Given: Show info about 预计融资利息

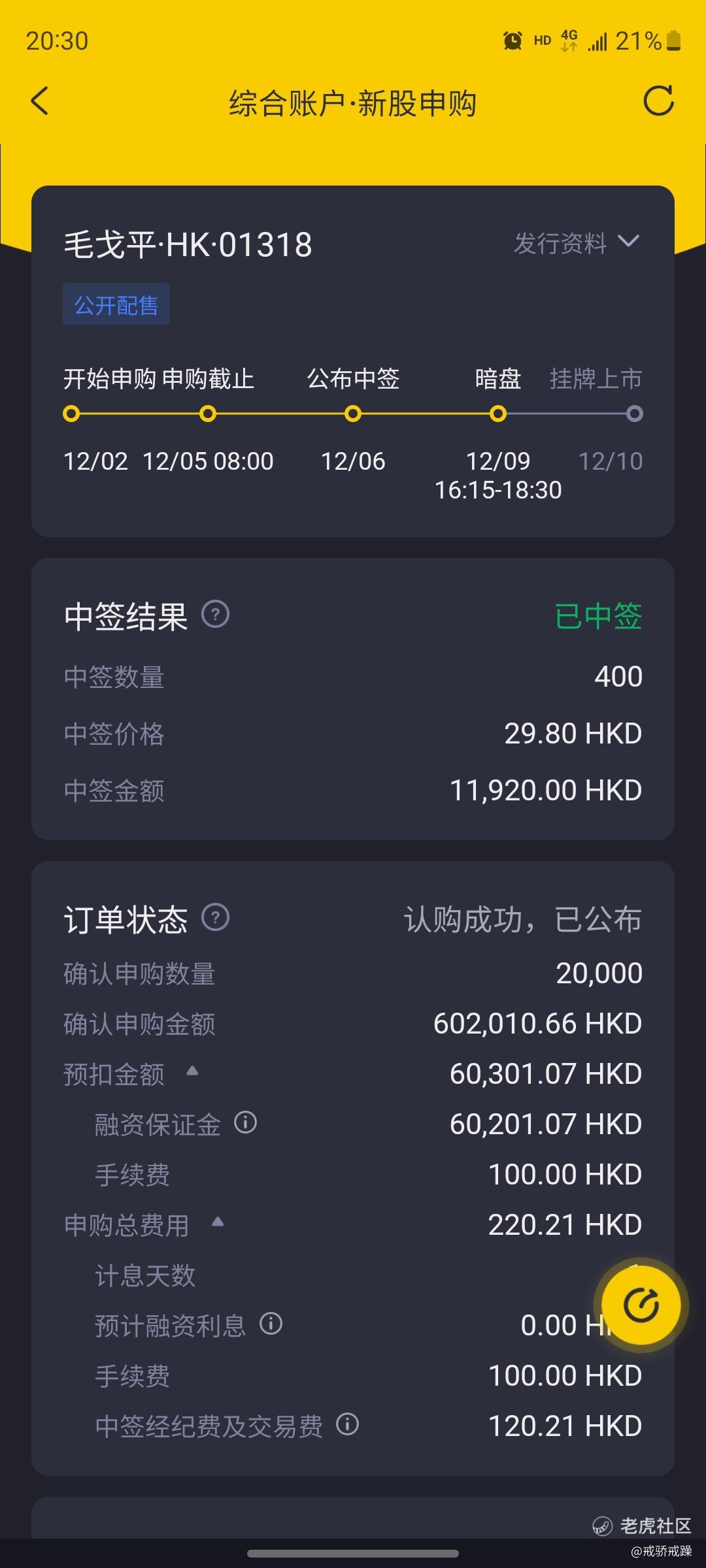Looking at the screenshot, I should (271, 1324).
